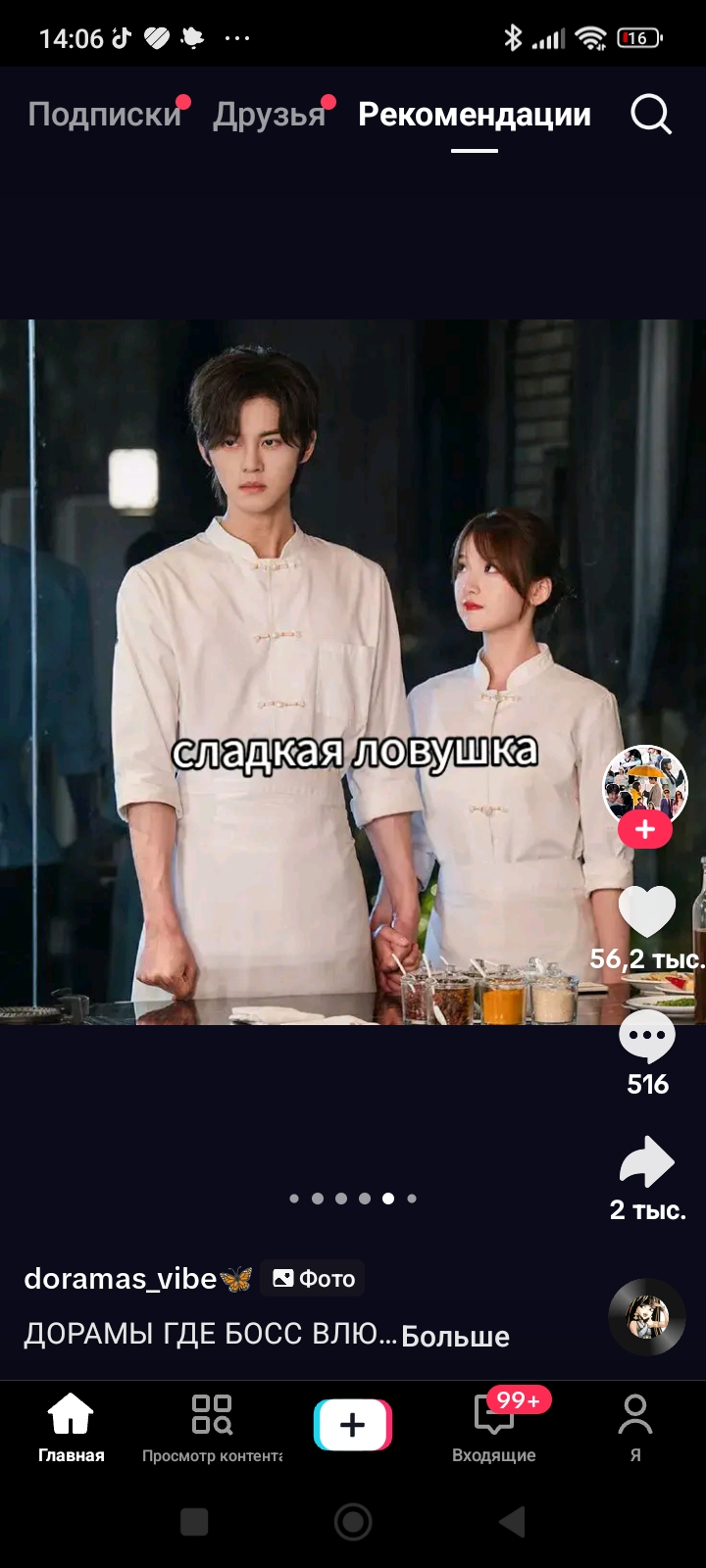The height and width of the screenshot is (1568, 706).
Task: Open the doramas_vibe username
Action: pos(120,1278)
